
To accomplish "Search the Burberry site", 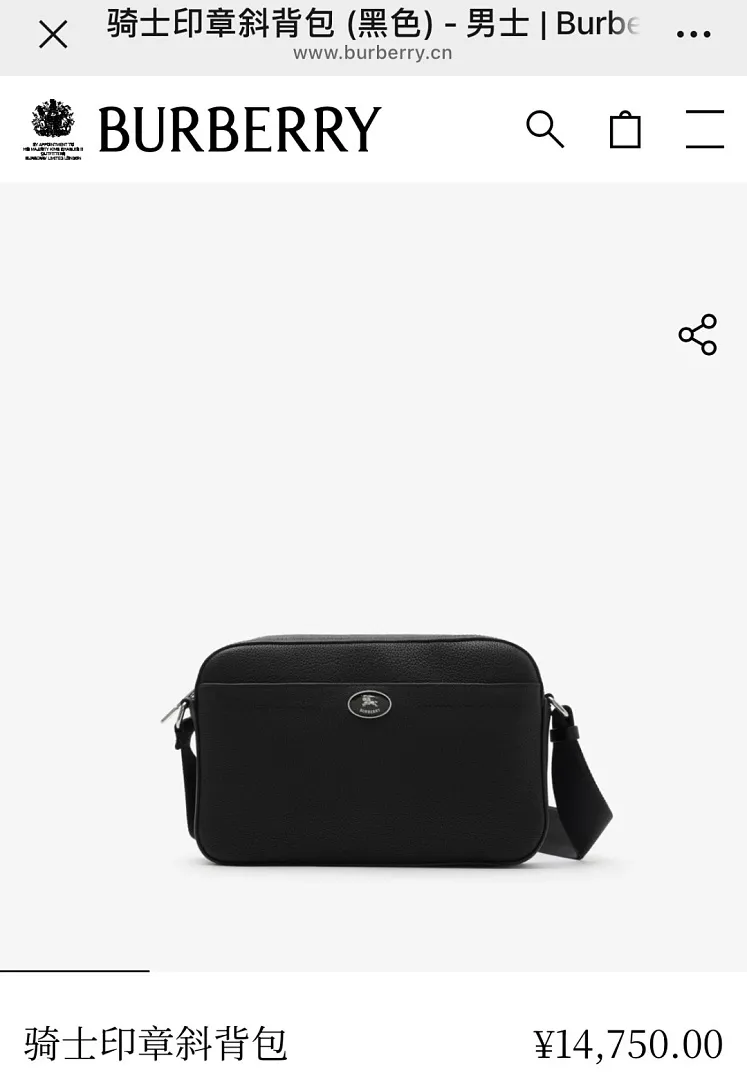I will point(545,129).
